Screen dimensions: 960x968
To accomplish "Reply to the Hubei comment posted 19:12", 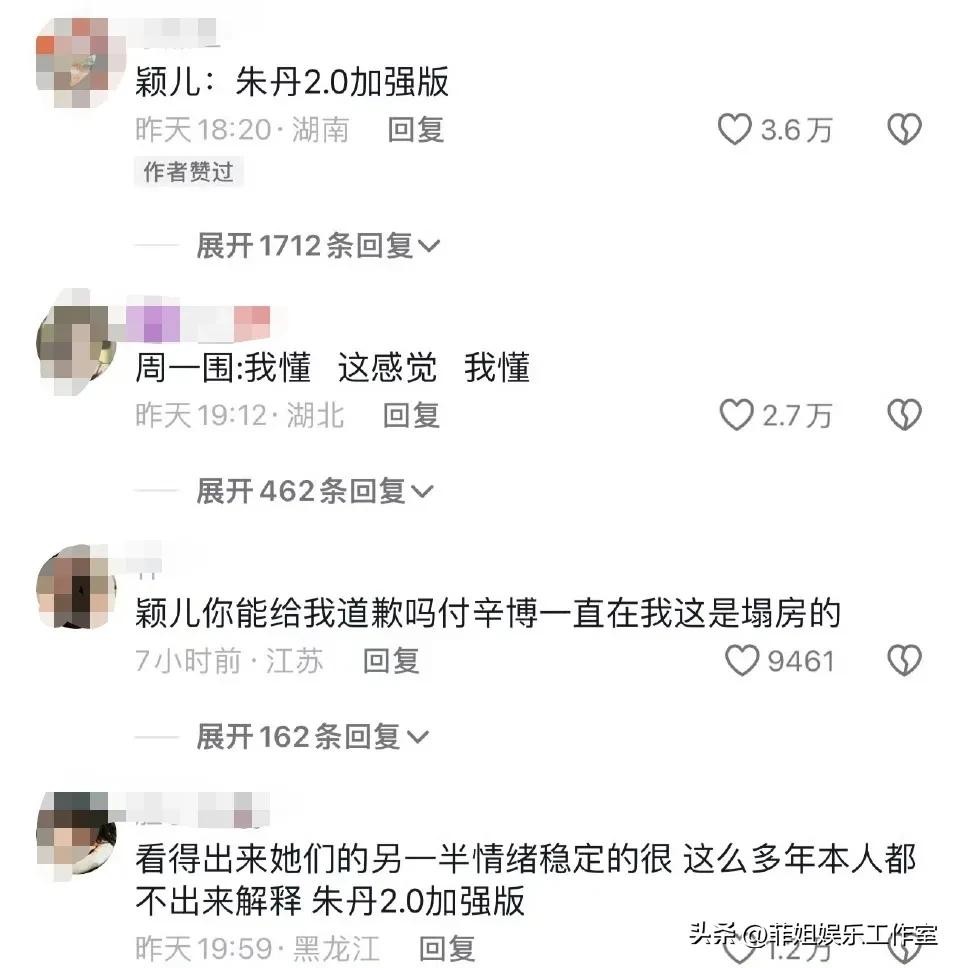I will (411, 415).
